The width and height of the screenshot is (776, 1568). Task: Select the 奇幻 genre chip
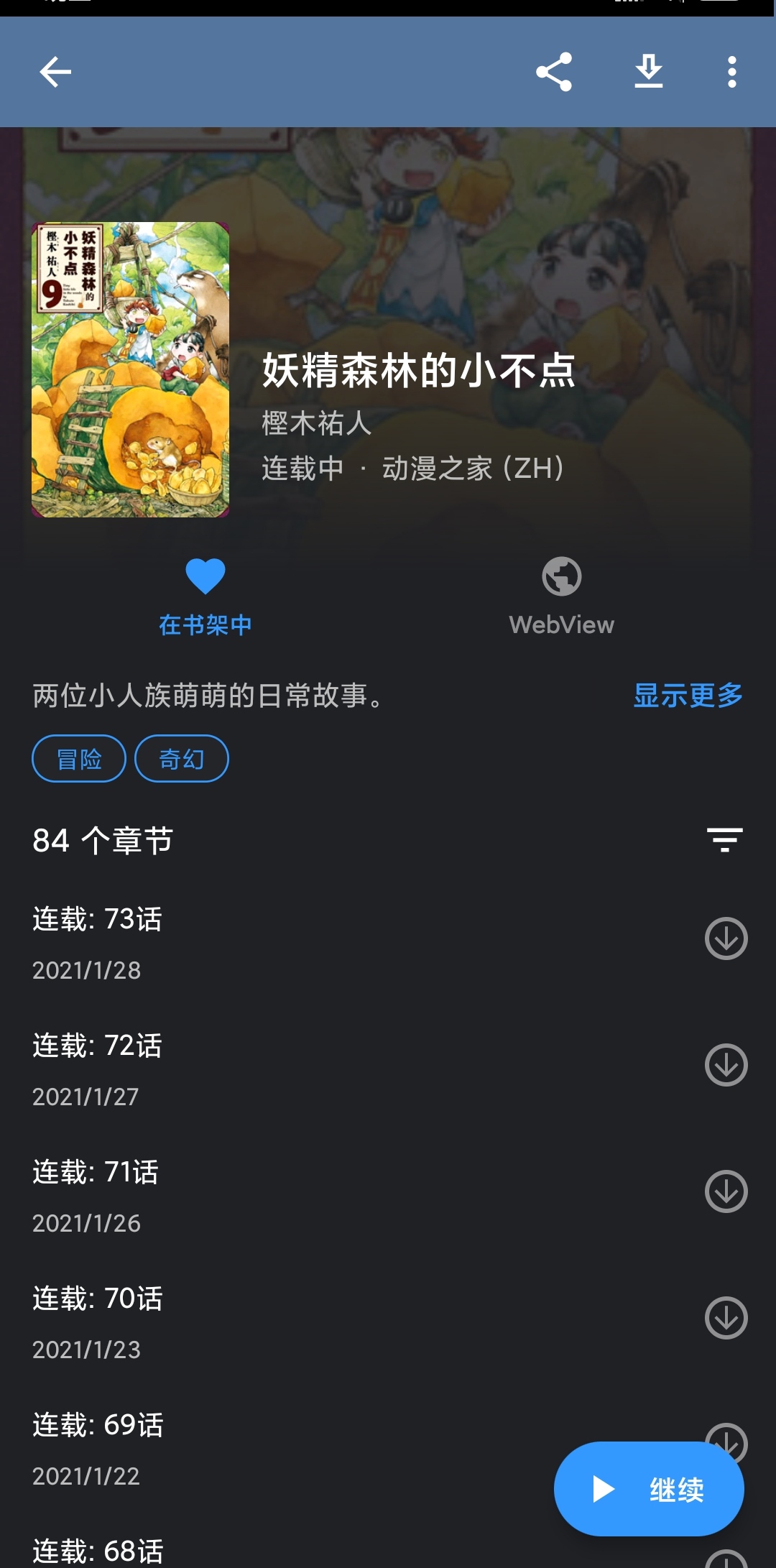click(182, 759)
